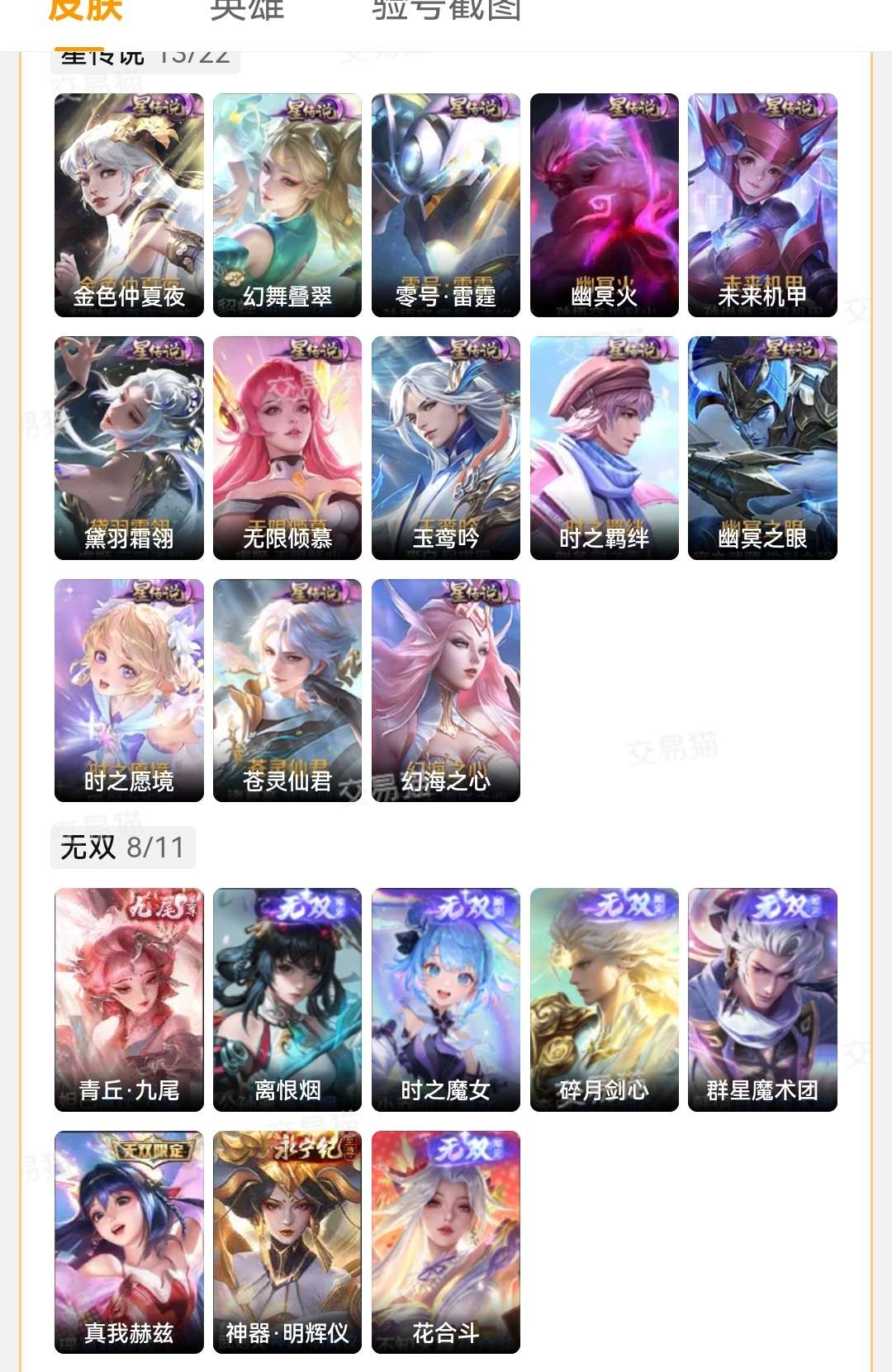
Task: View the 青丘·九尾 skin image
Action: [129, 999]
